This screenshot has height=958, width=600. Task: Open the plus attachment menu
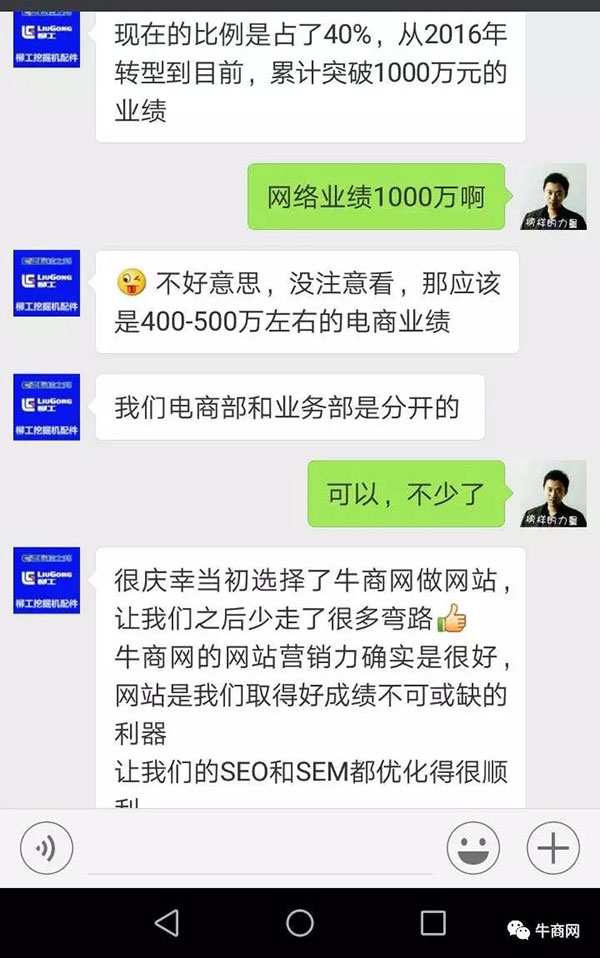pos(553,850)
